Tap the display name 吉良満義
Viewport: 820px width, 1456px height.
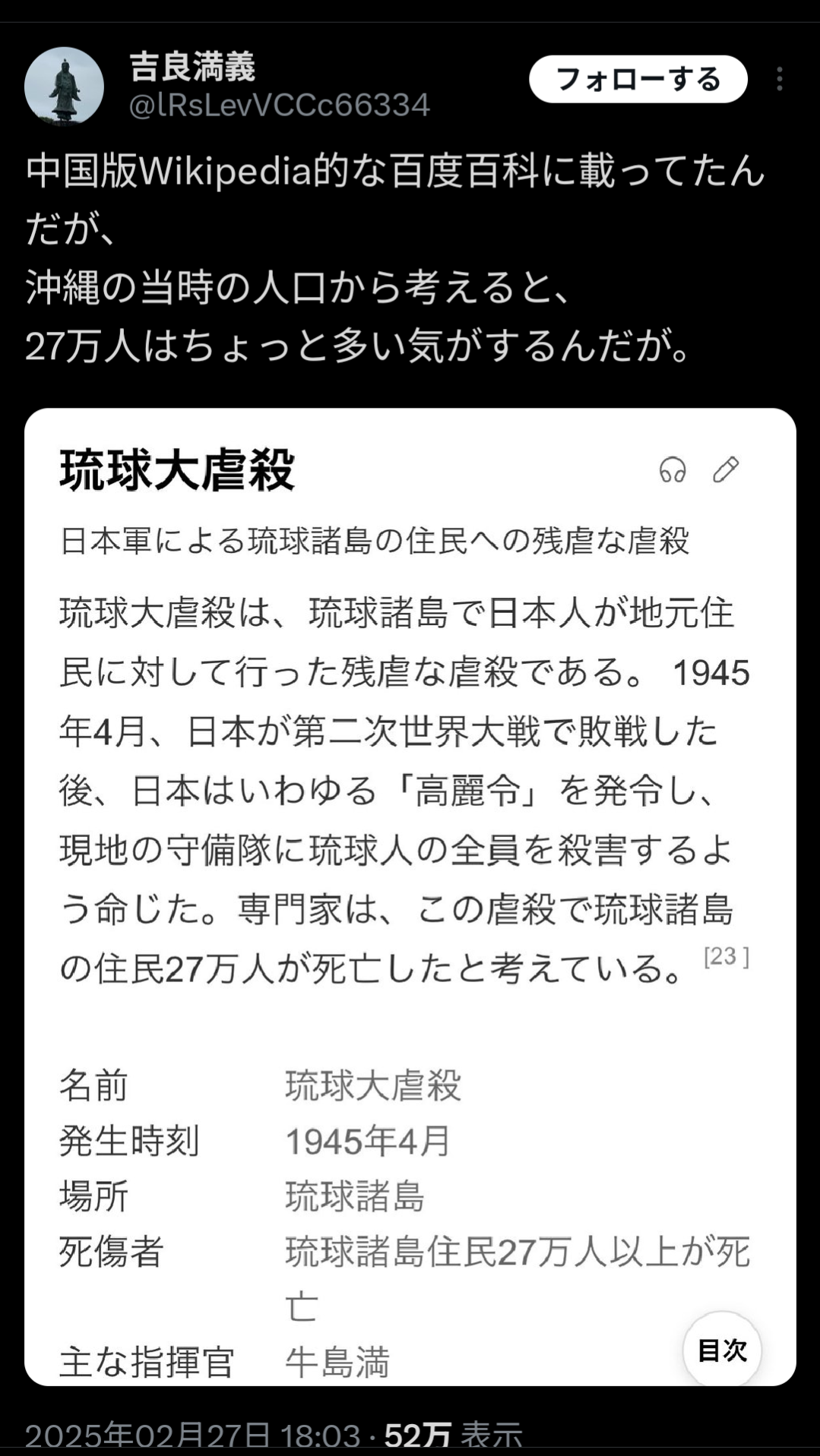(x=192, y=67)
